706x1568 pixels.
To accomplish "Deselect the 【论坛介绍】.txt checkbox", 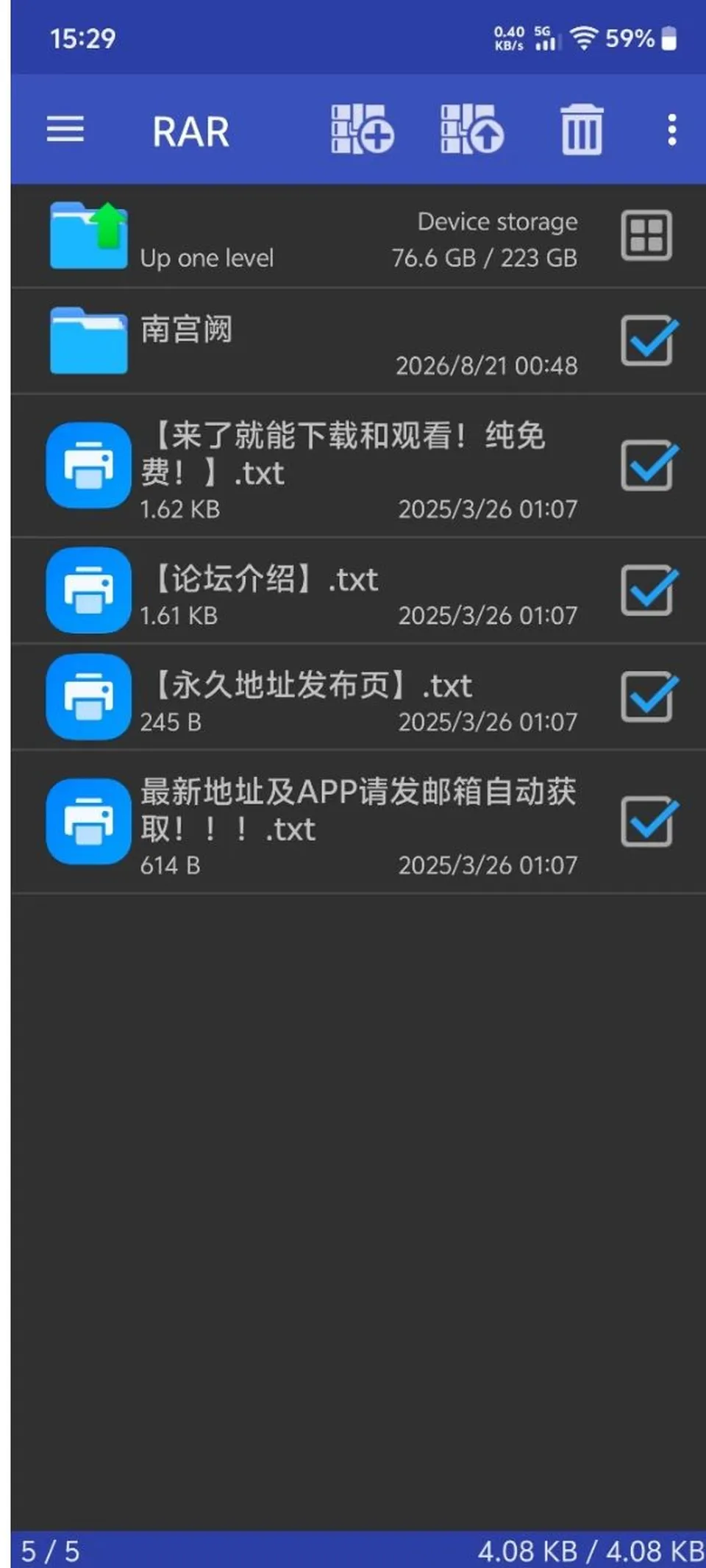I will tap(648, 590).
